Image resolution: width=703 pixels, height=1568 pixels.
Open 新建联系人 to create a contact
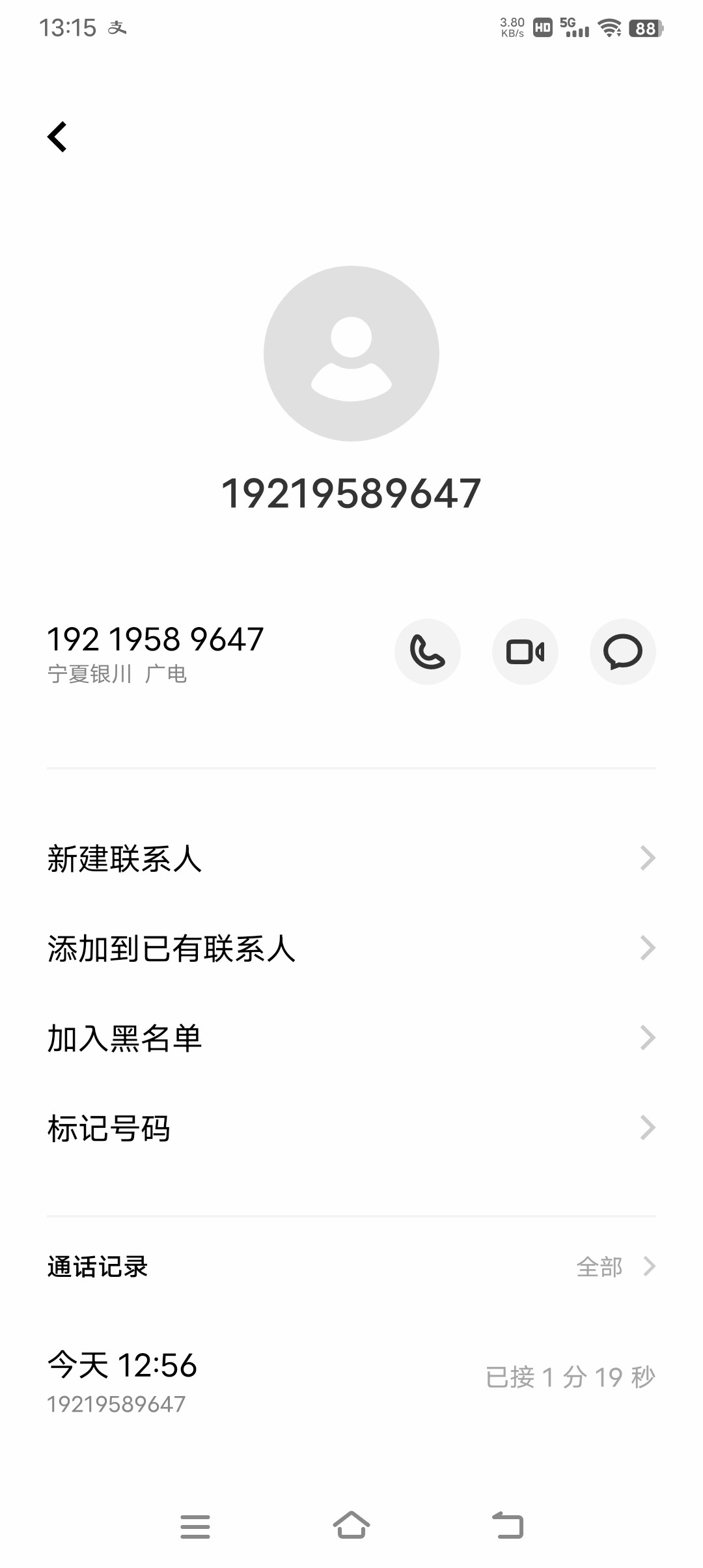(351, 858)
